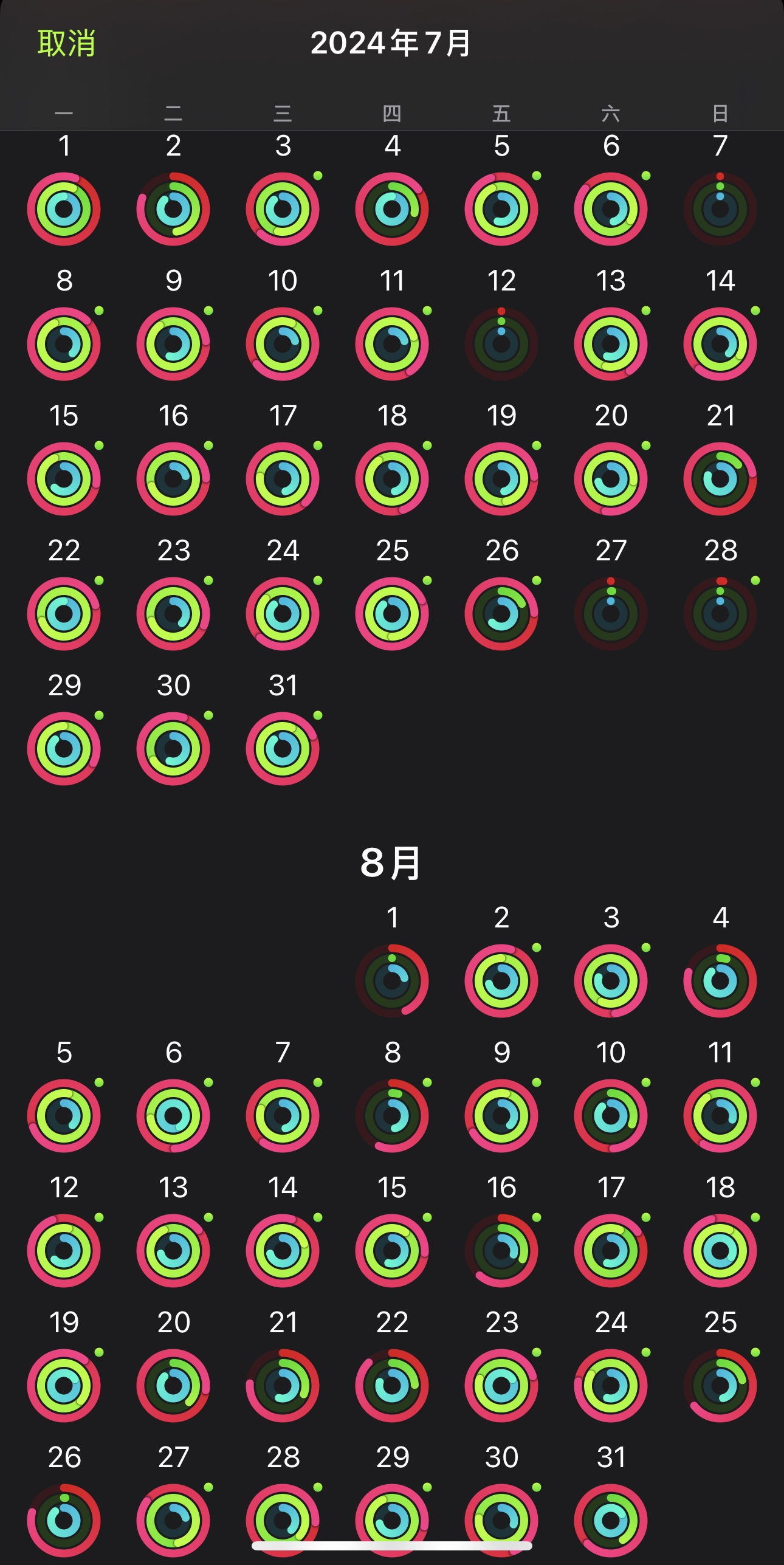
Task: Select August 1 activity rings
Action: 392,981
